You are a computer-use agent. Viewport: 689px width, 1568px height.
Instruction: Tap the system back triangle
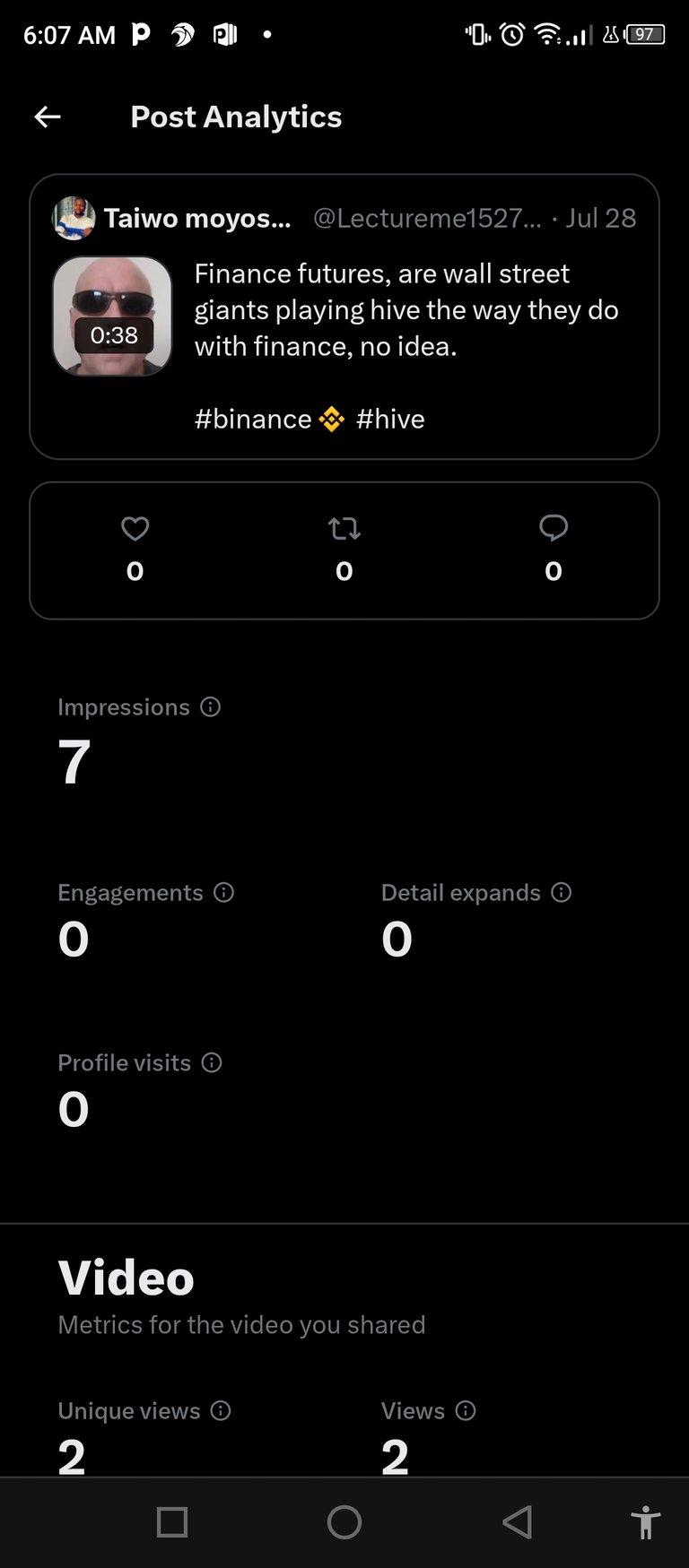[517, 1522]
